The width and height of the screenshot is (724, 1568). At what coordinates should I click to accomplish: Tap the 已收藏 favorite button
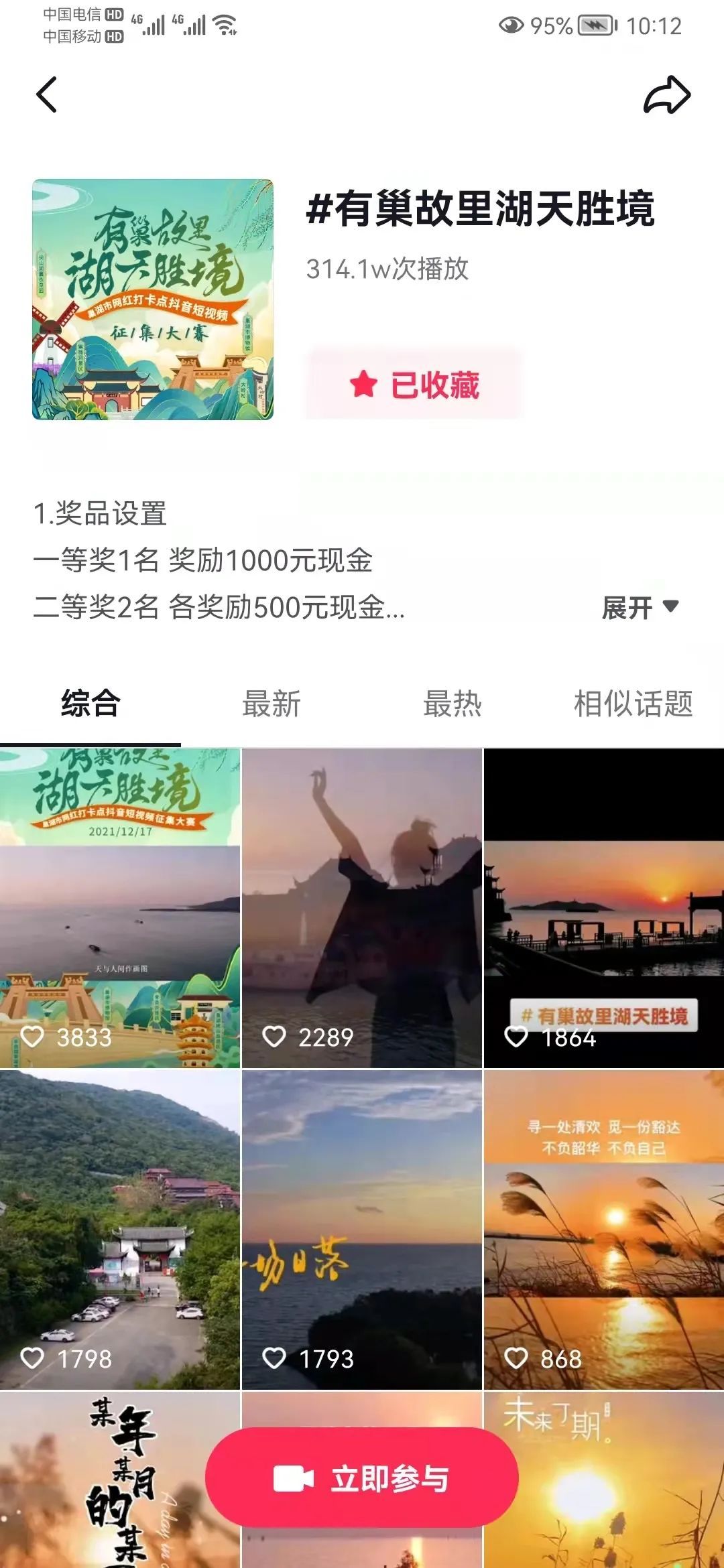pos(415,385)
